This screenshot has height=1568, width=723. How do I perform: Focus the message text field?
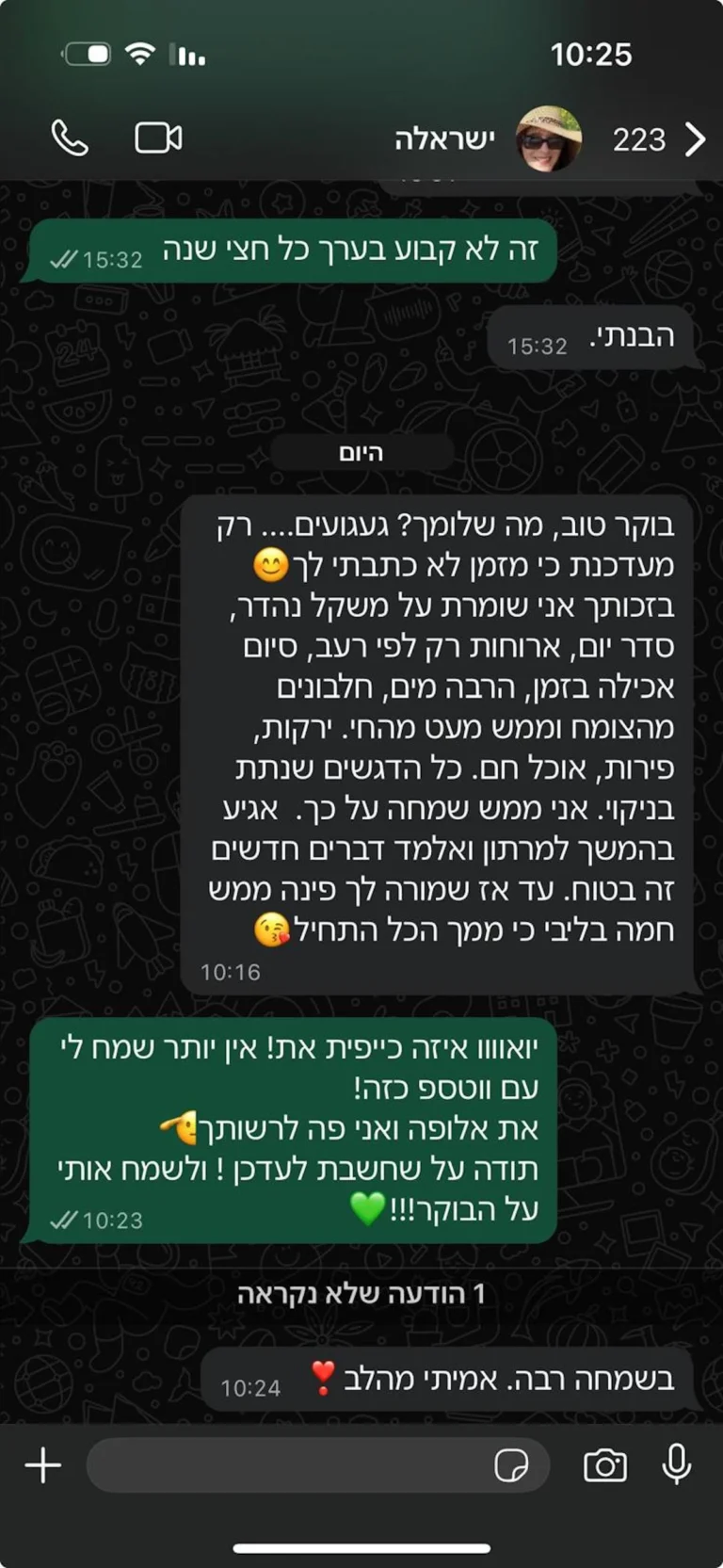click(292, 1465)
